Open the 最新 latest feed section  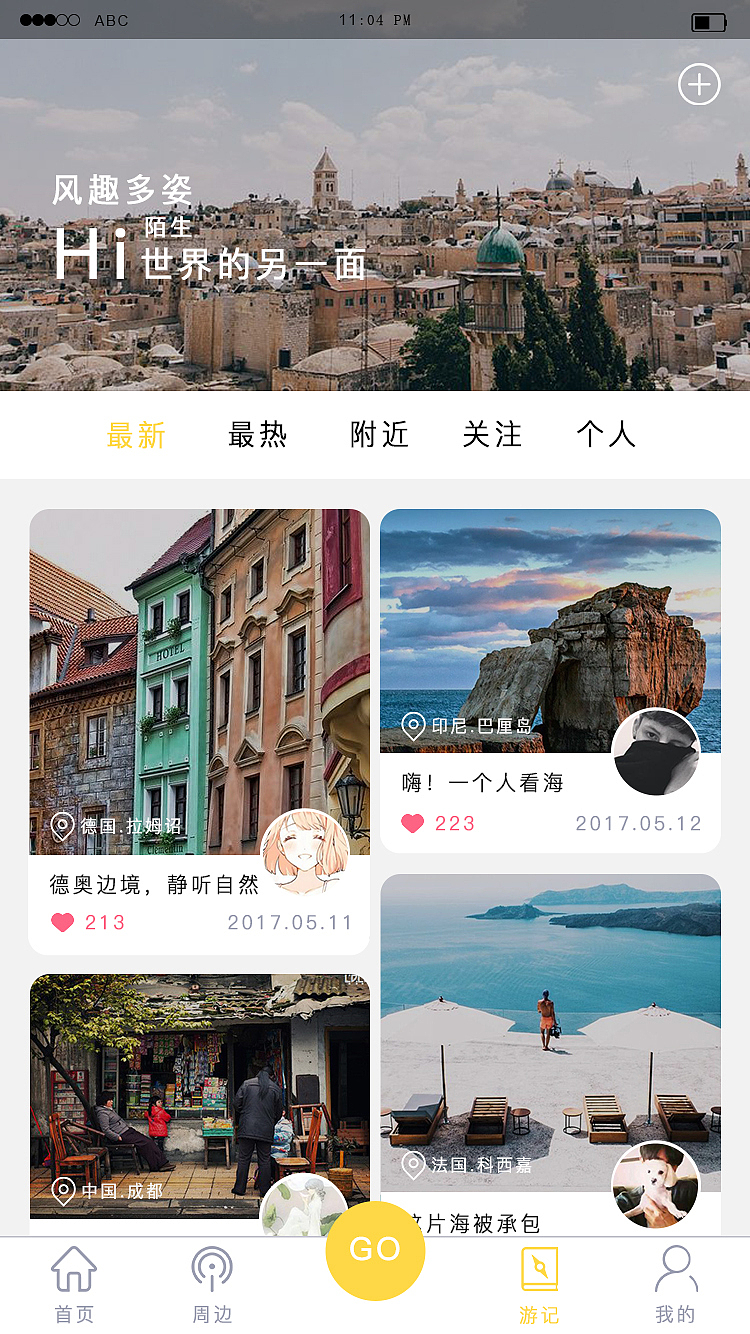tap(137, 434)
